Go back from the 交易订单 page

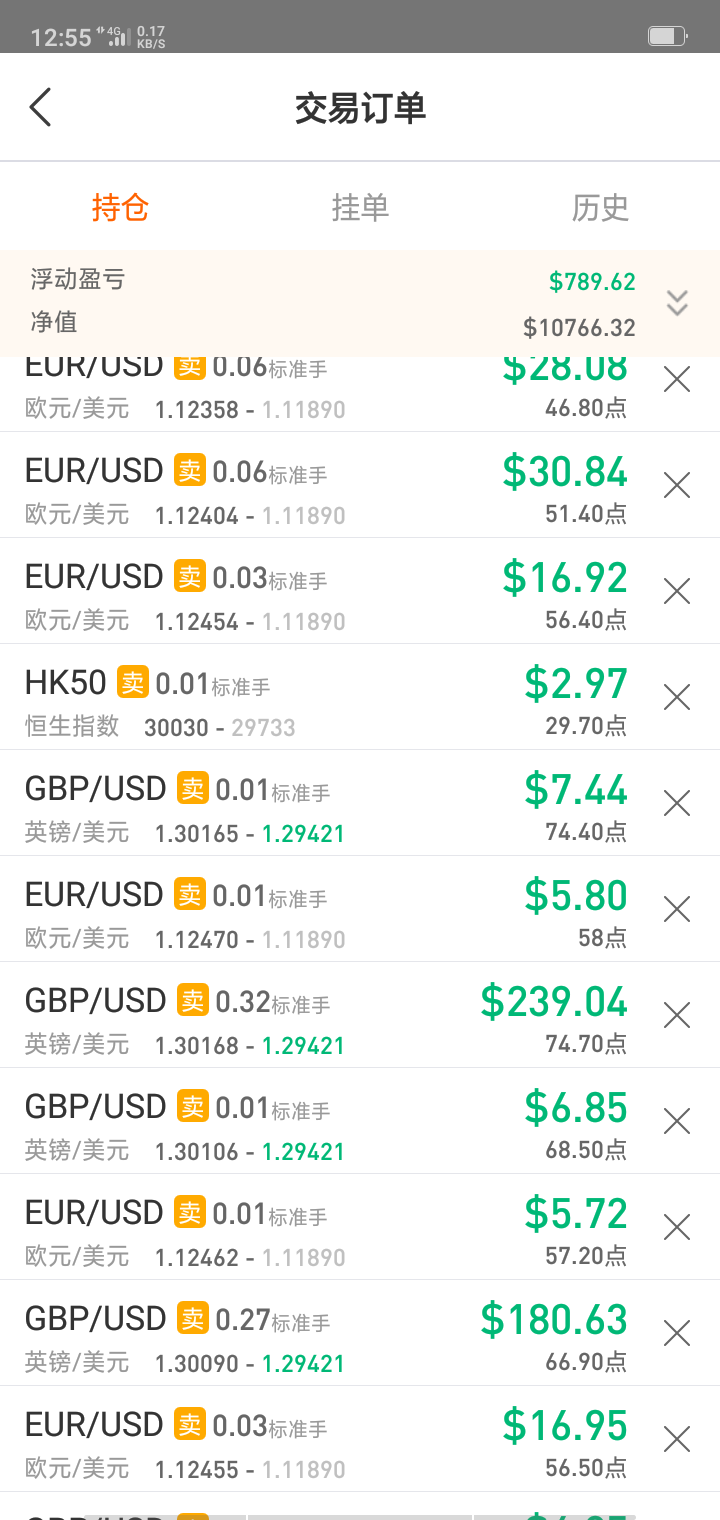pos(40,107)
